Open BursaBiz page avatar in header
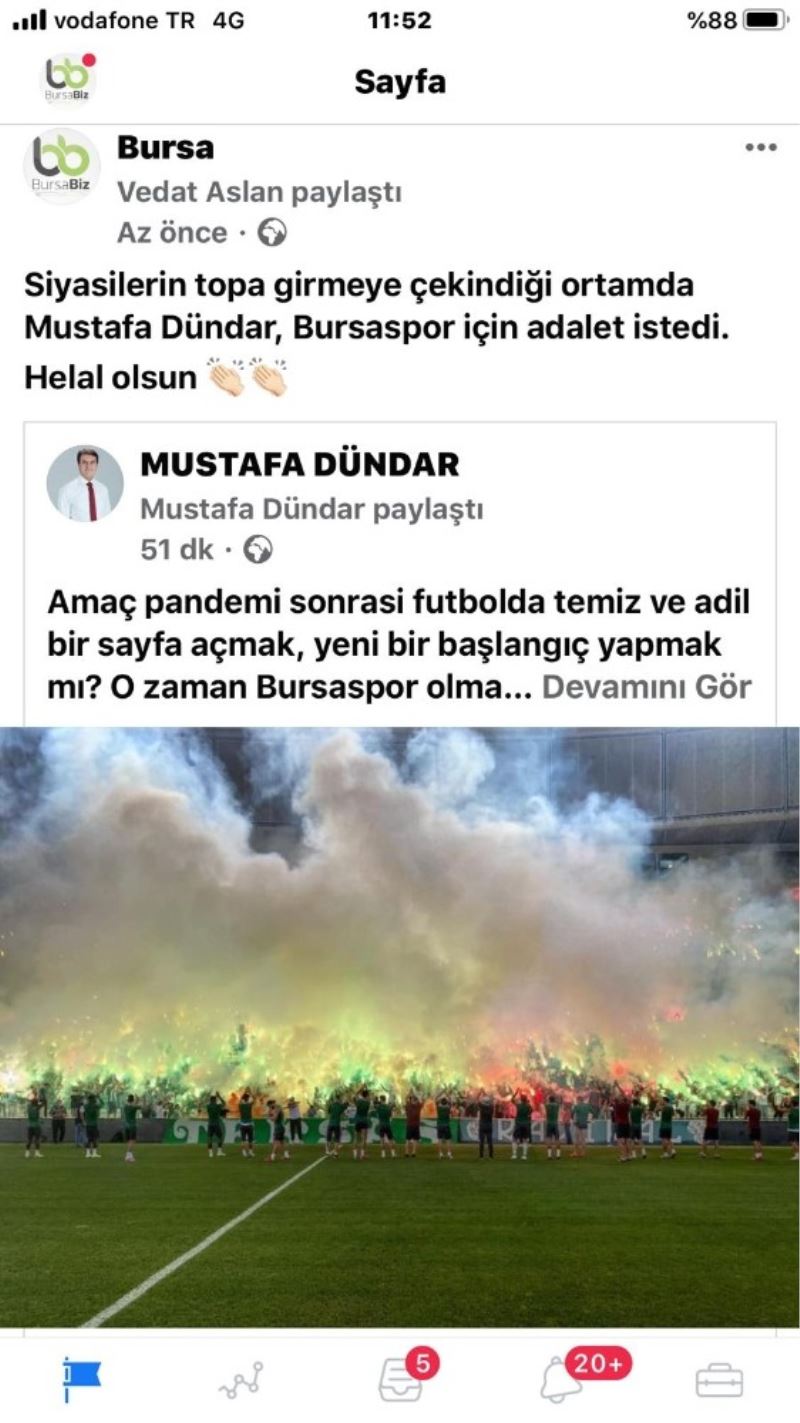 point(68,80)
